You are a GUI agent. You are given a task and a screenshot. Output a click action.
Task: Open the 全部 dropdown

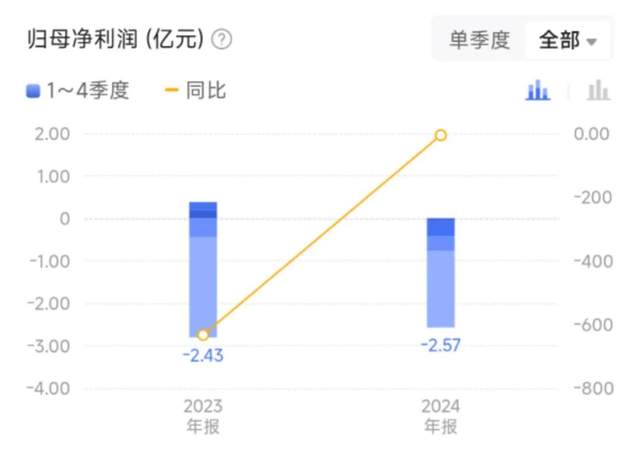[567, 40]
